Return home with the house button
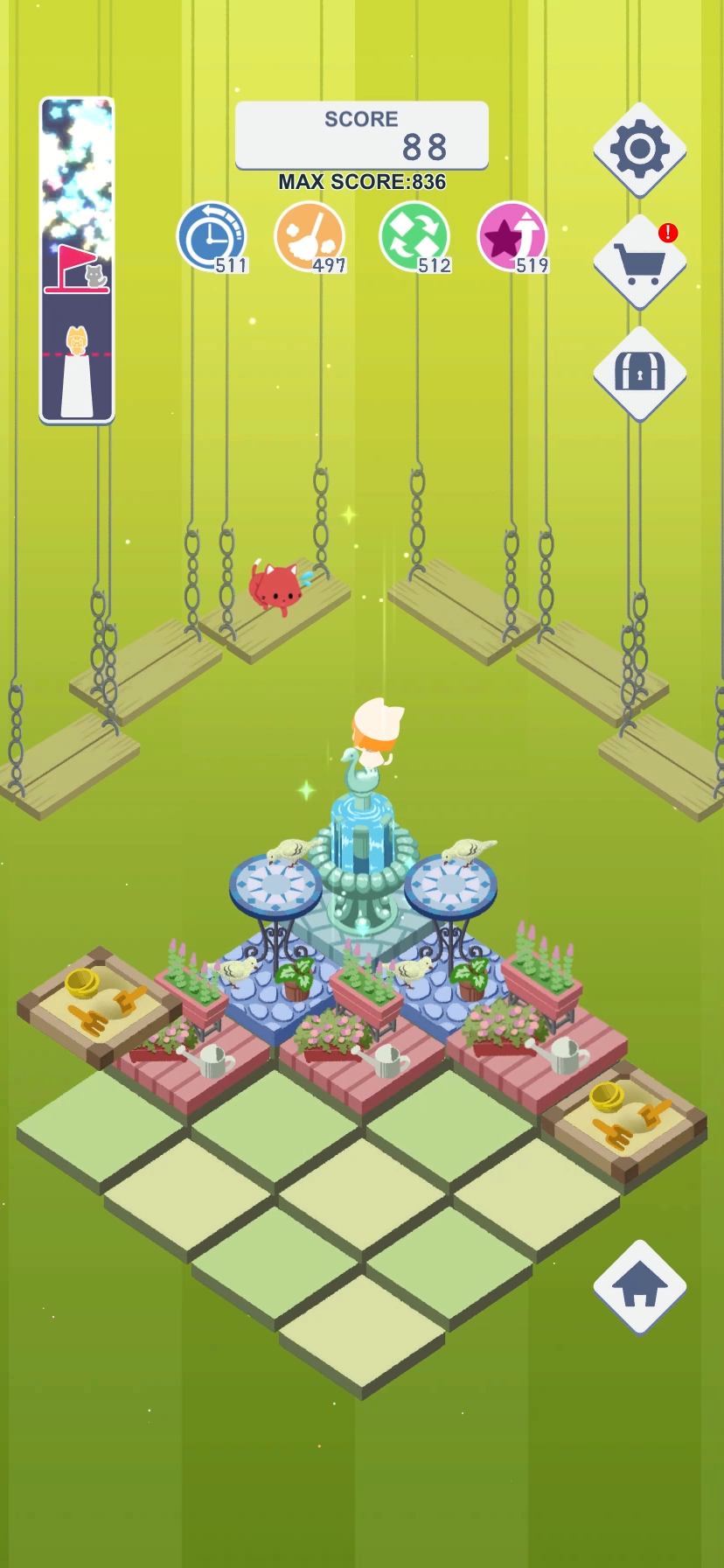Viewport: 724px width, 1568px height. point(639,1286)
